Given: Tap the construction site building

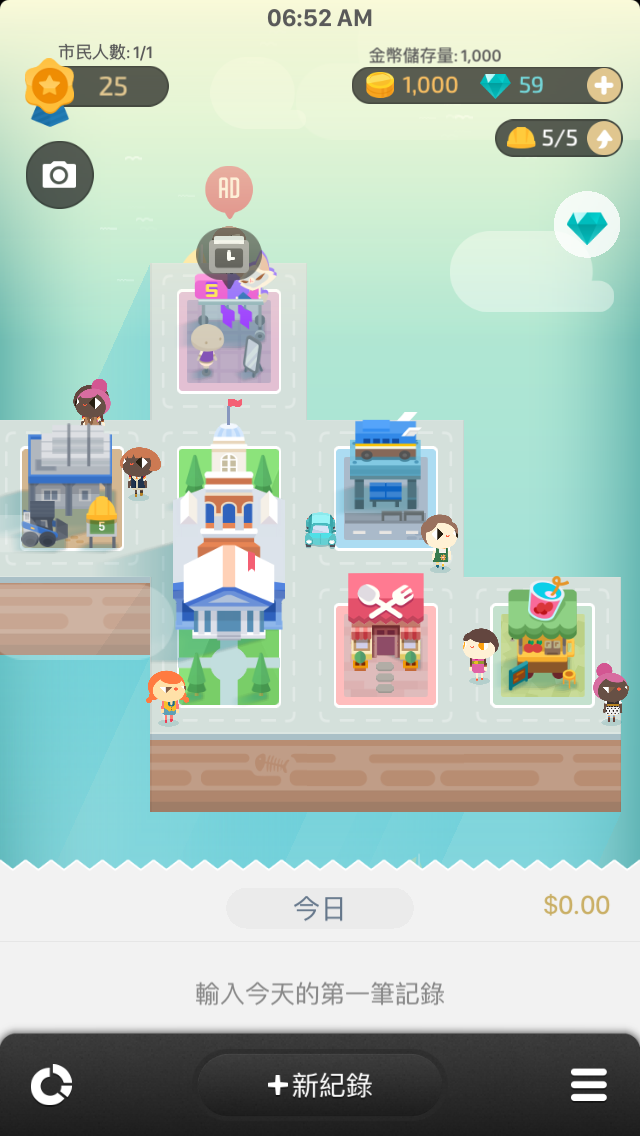Looking at the screenshot, I should tap(71, 489).
